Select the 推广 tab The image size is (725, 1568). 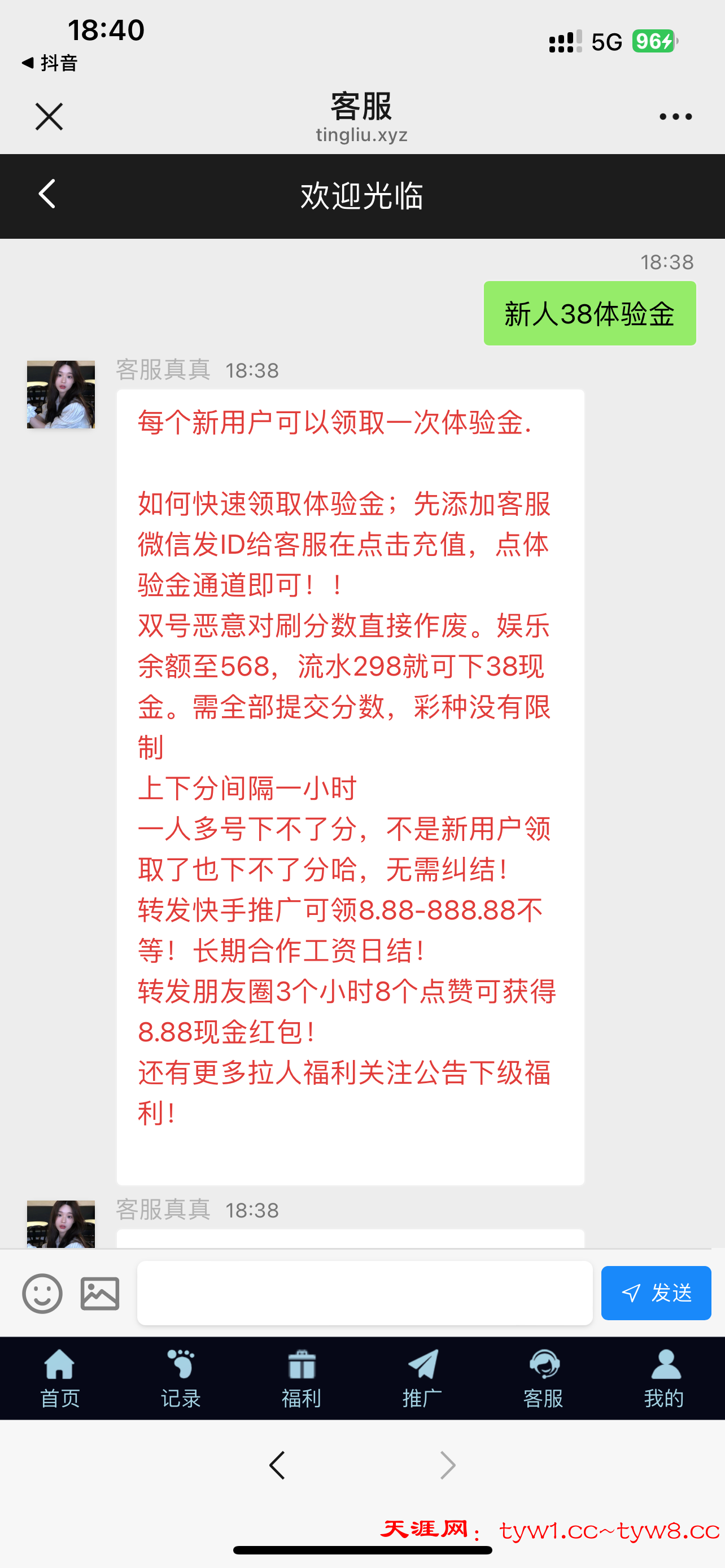tap(422, 1379)
